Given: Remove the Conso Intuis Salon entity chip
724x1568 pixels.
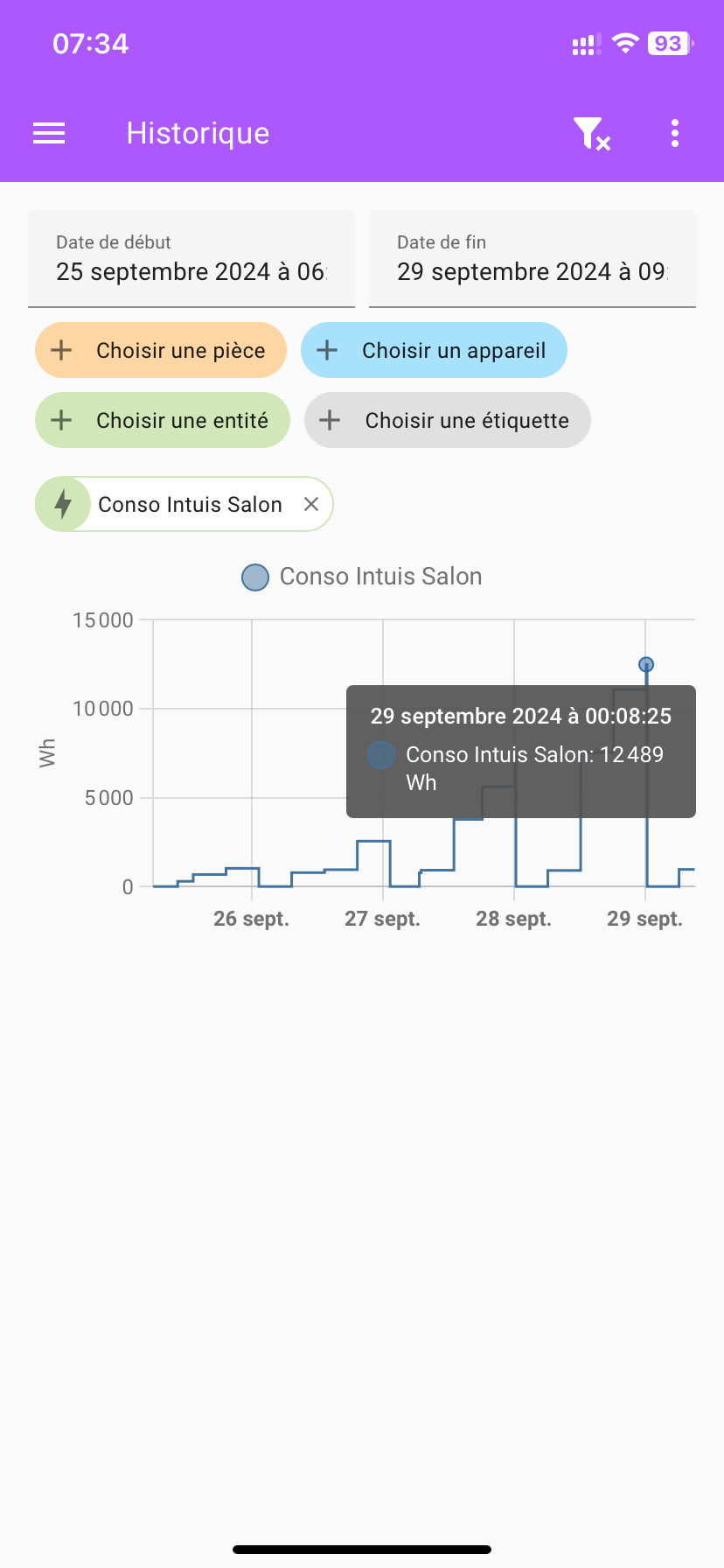Looking at the screenshot, I should tap(310, 504).
